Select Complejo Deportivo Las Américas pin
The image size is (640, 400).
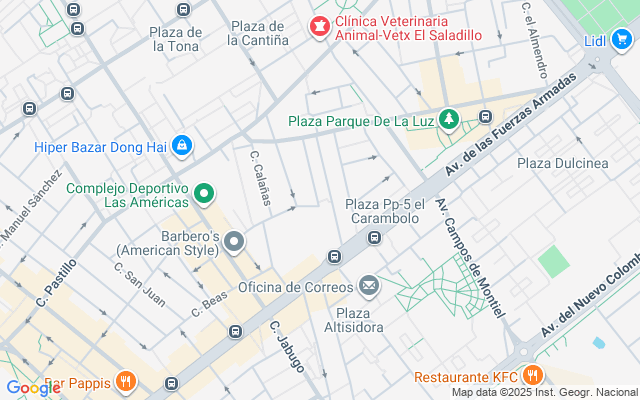coord(204,193)
